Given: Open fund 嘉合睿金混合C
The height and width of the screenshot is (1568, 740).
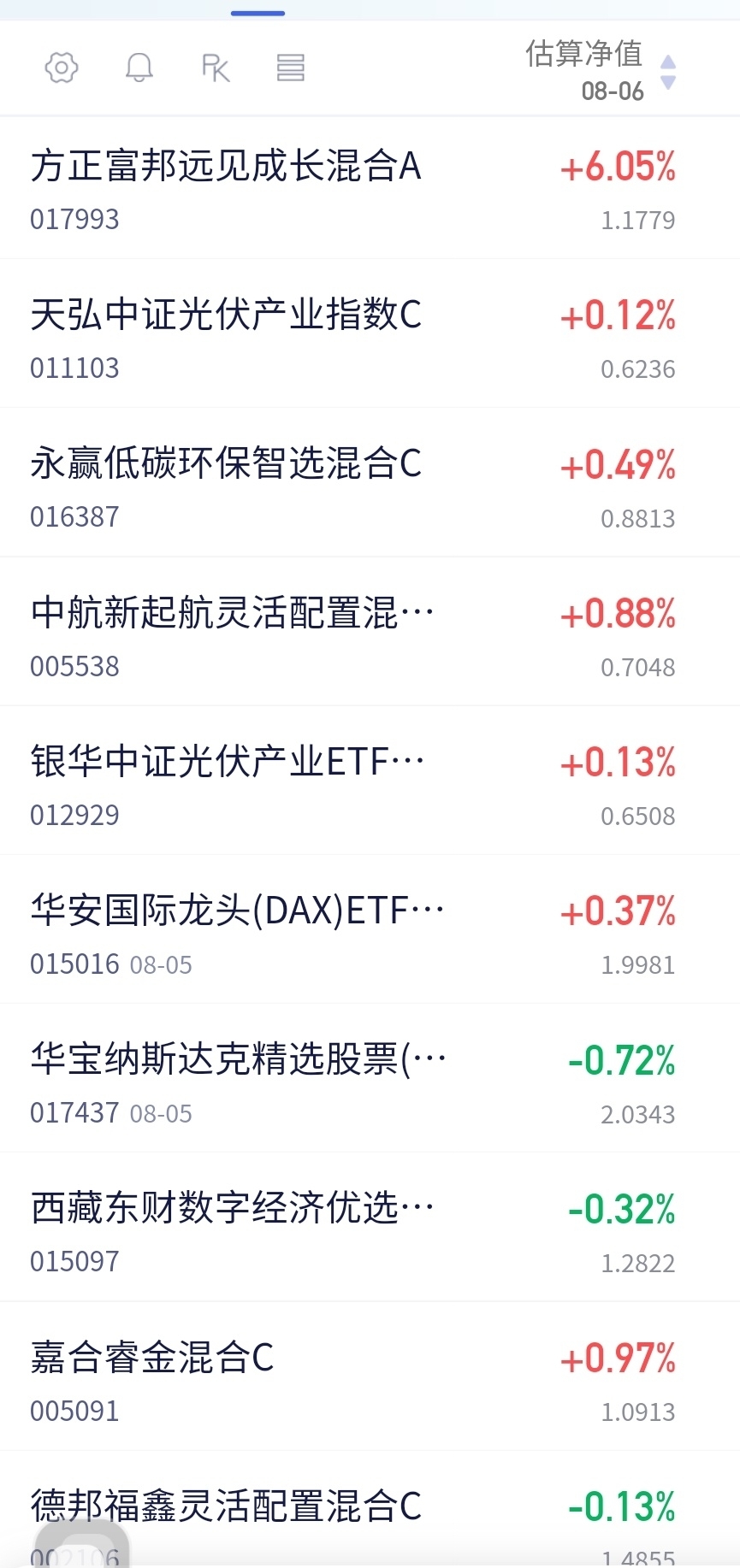Looking at the screenshot, I should pos(370,1376).
